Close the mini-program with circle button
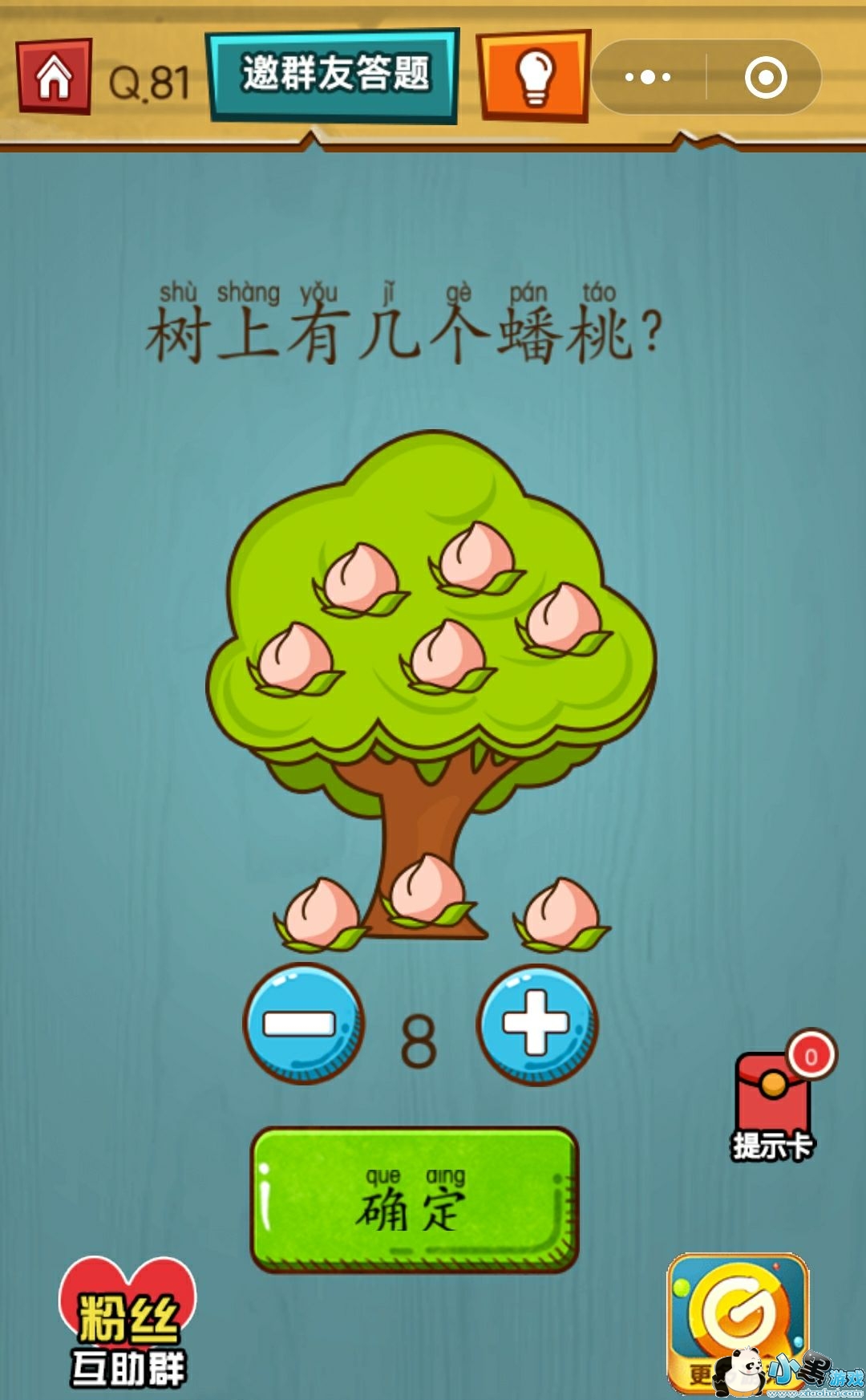This screenshot has width=866, height=1400. point(765,77)
